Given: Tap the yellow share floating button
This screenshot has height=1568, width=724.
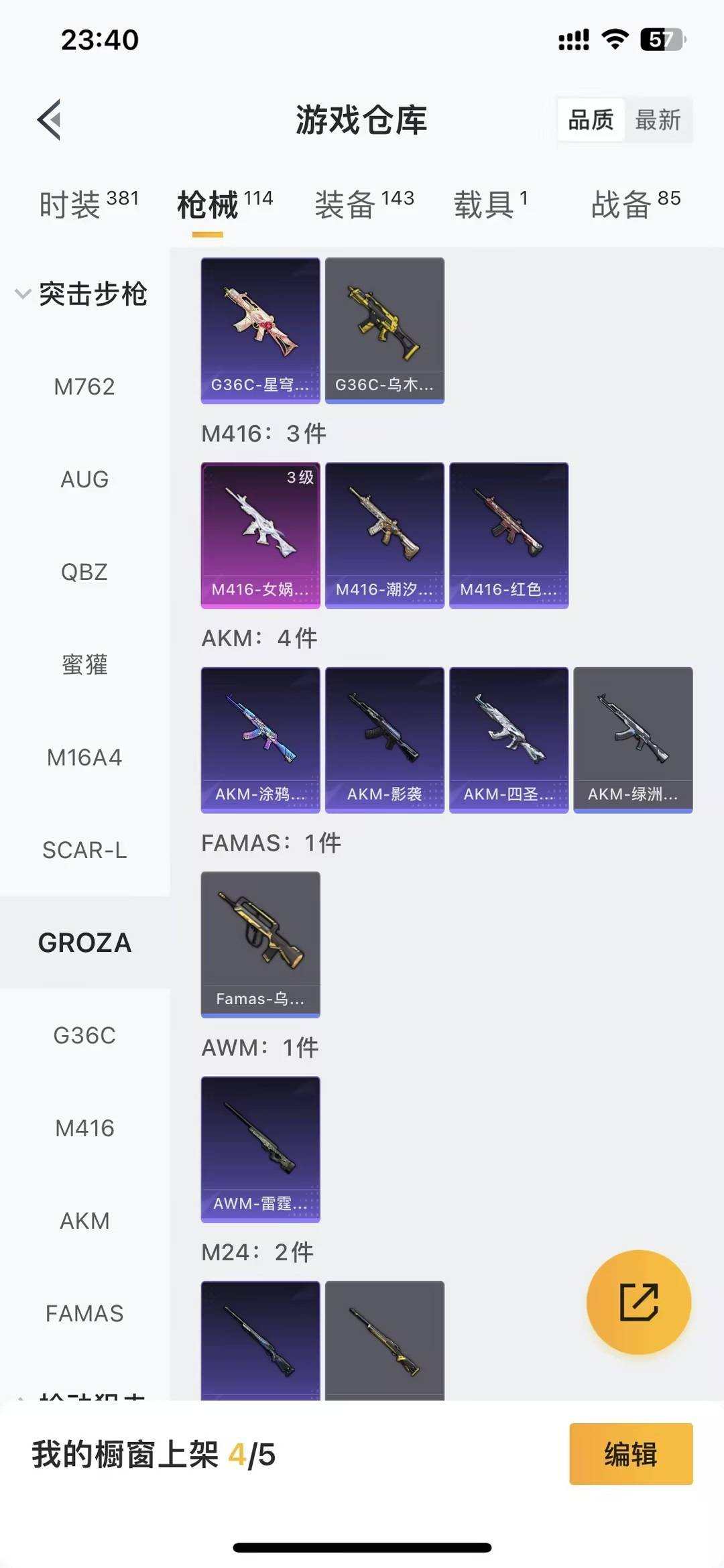Looking at the screenshot, I should 638,1302.
